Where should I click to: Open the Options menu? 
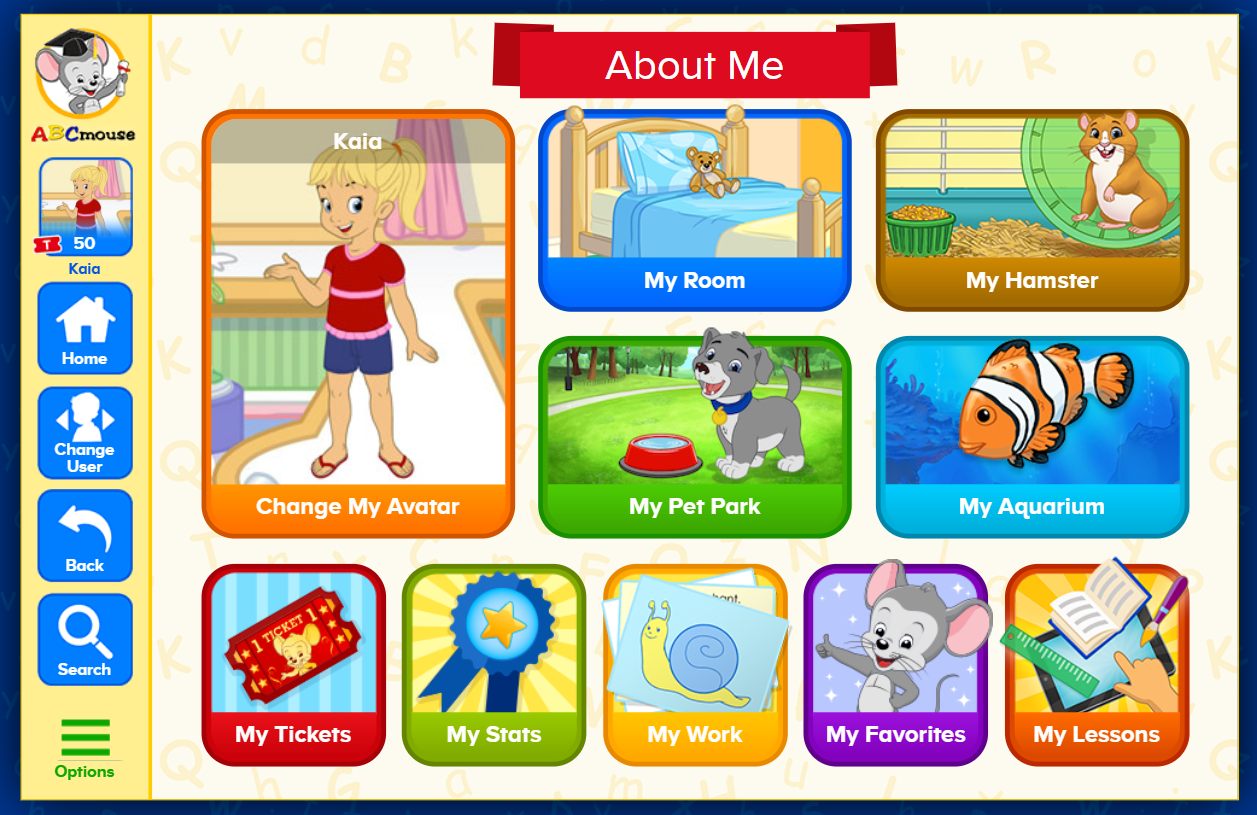pos(85,748)
